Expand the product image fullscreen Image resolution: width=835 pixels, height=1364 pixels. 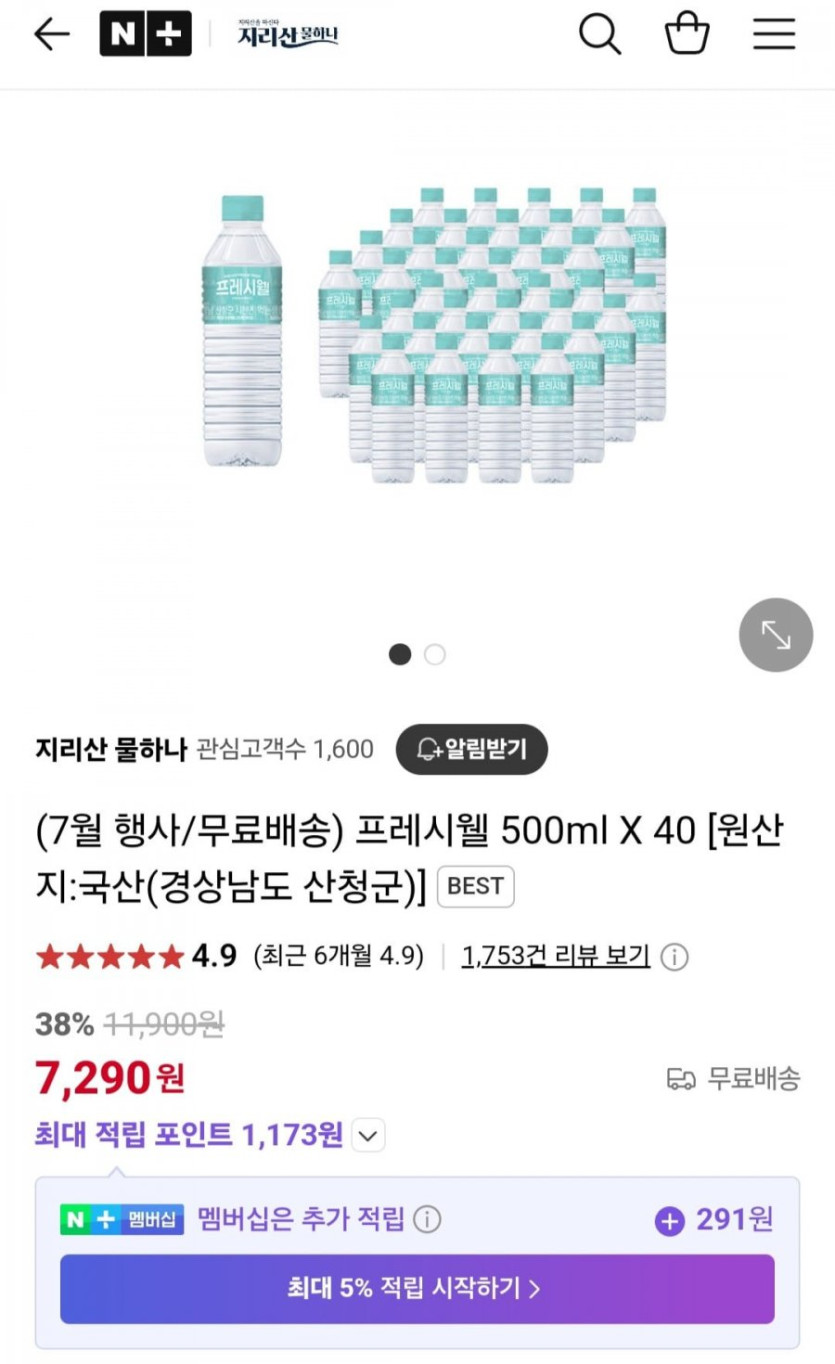point(775,634)
